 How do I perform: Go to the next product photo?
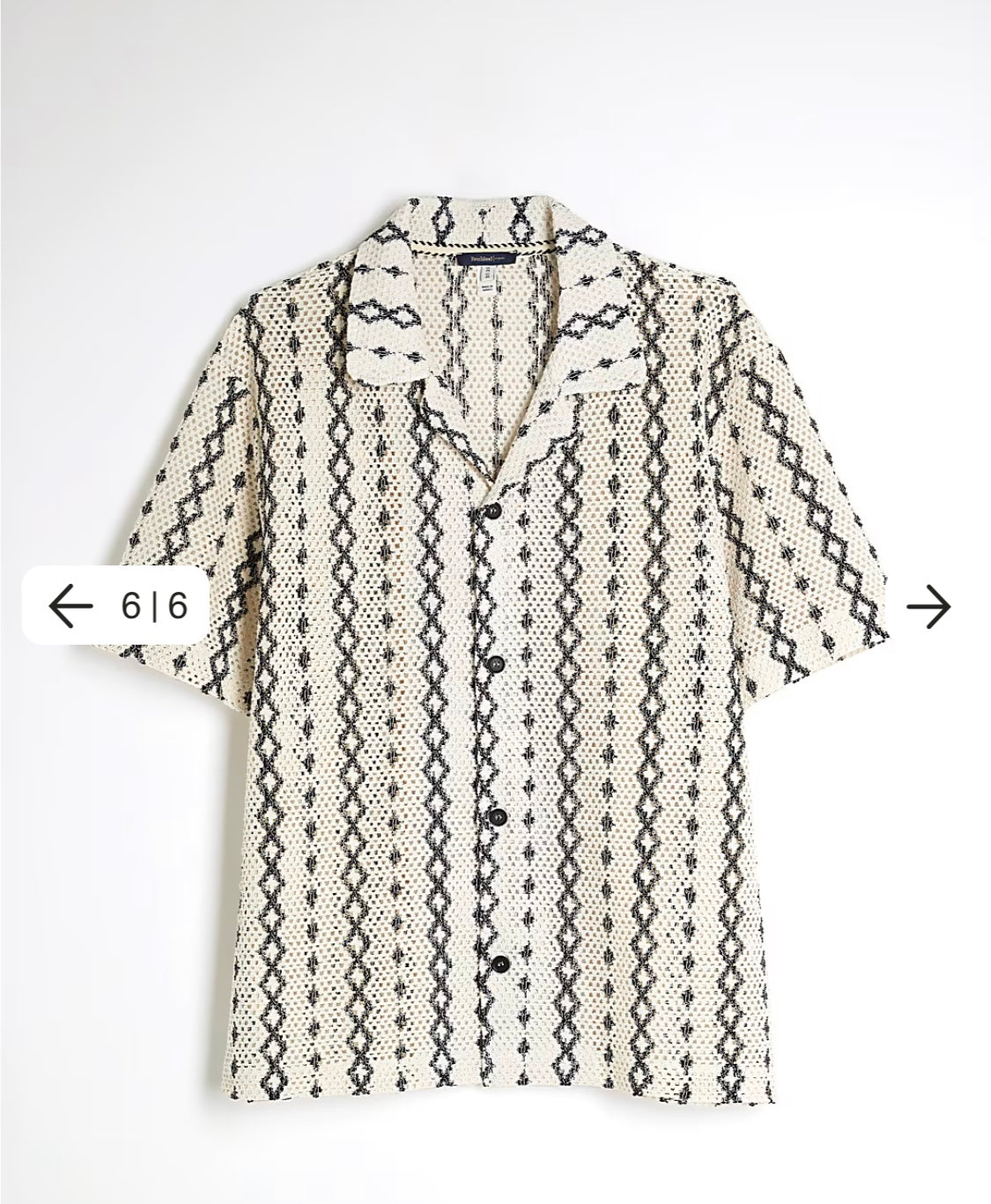(928, 607)
